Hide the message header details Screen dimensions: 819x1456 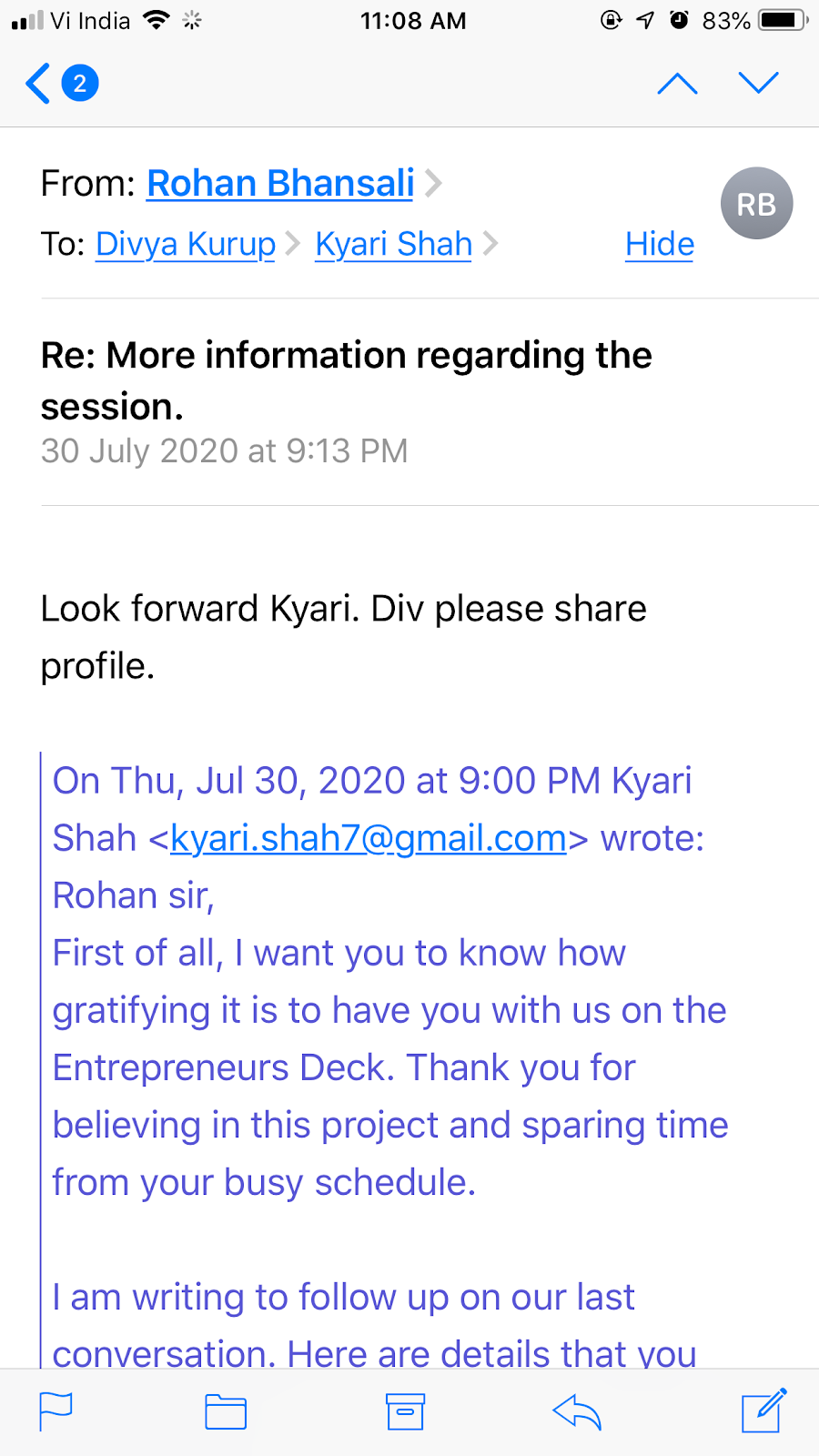pos(660,244)
